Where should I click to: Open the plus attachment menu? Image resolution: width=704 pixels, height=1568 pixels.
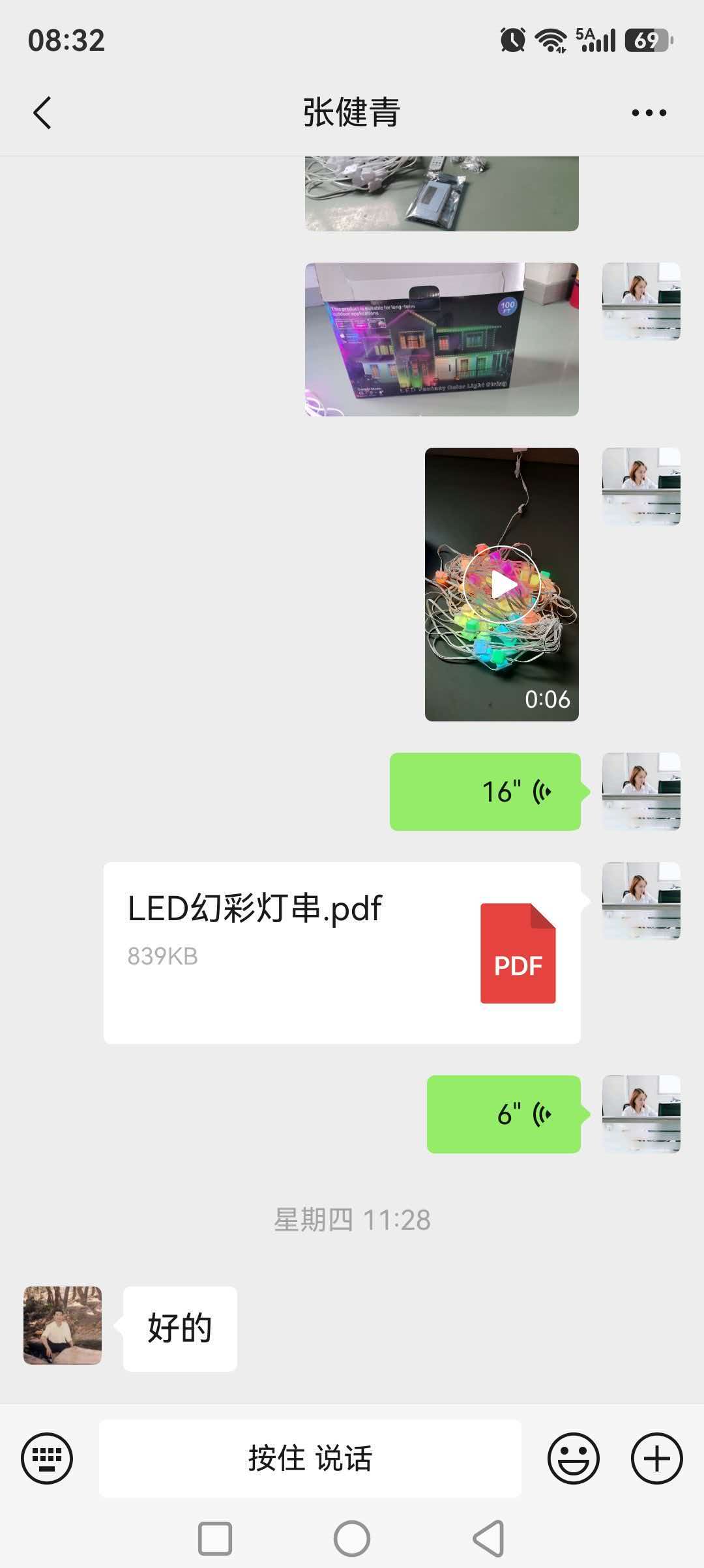(656, 1459)
